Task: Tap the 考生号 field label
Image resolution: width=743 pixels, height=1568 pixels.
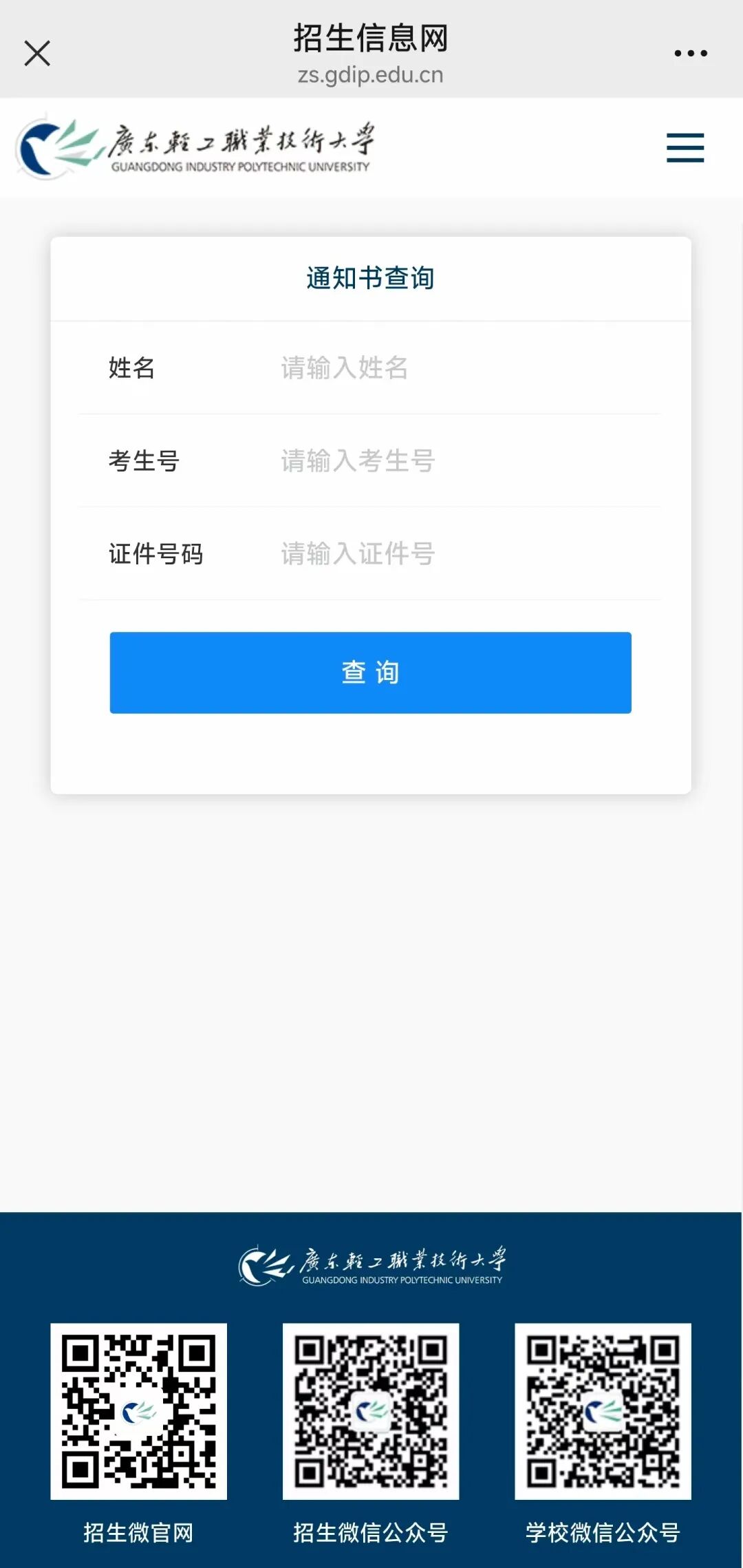Action: [142, 461]
